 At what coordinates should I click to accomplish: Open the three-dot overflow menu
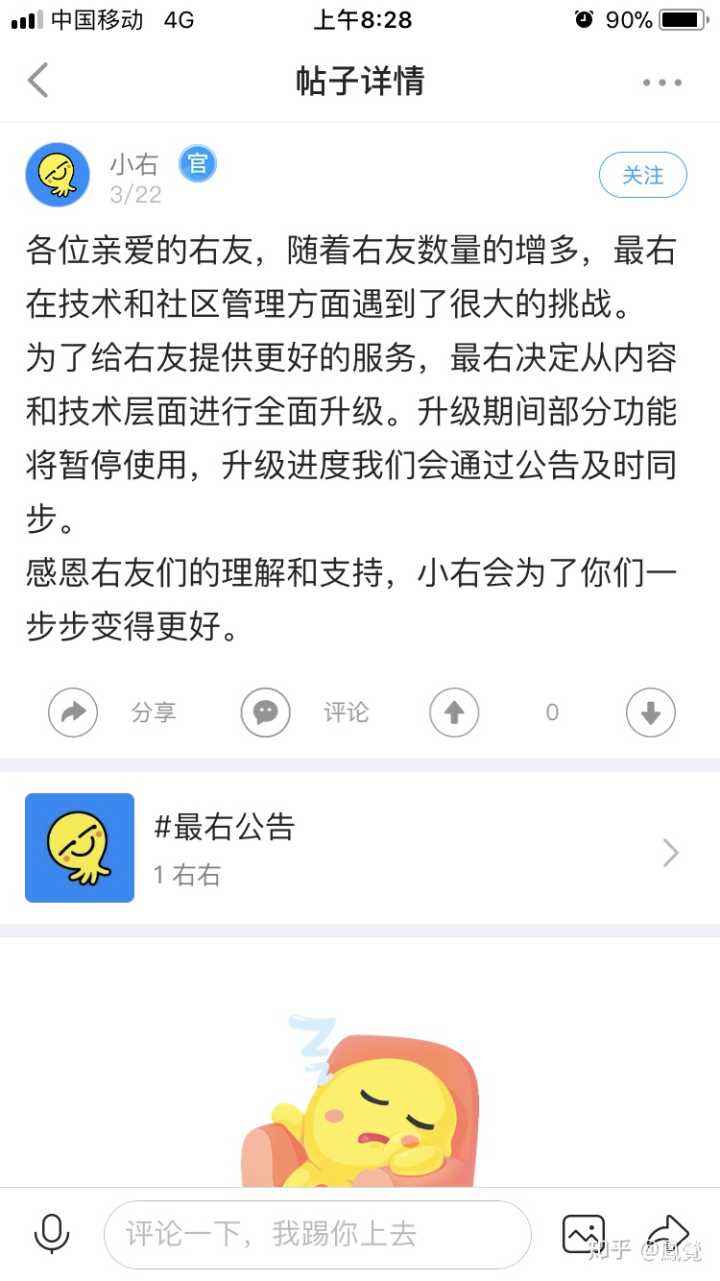pos(659,80)
